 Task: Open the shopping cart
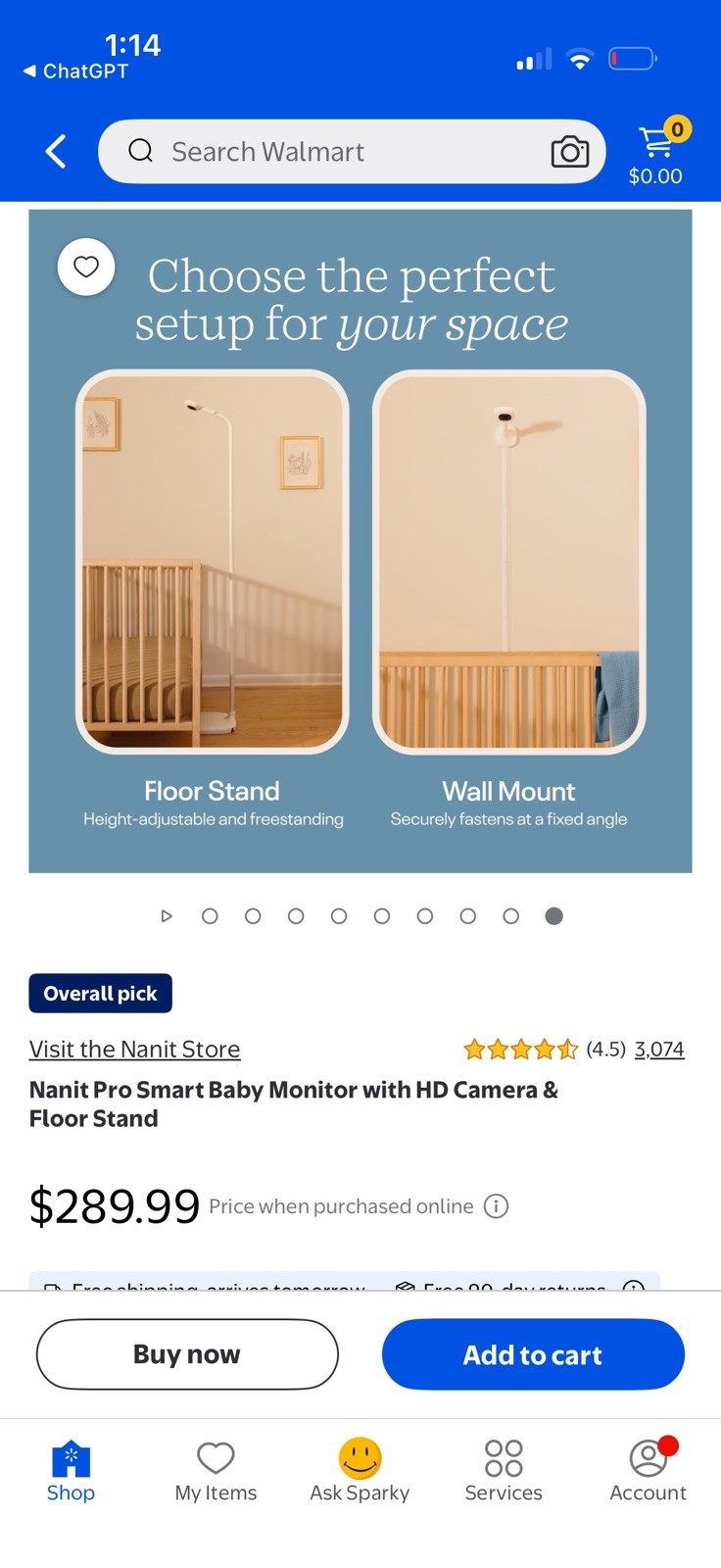(656, 152)
